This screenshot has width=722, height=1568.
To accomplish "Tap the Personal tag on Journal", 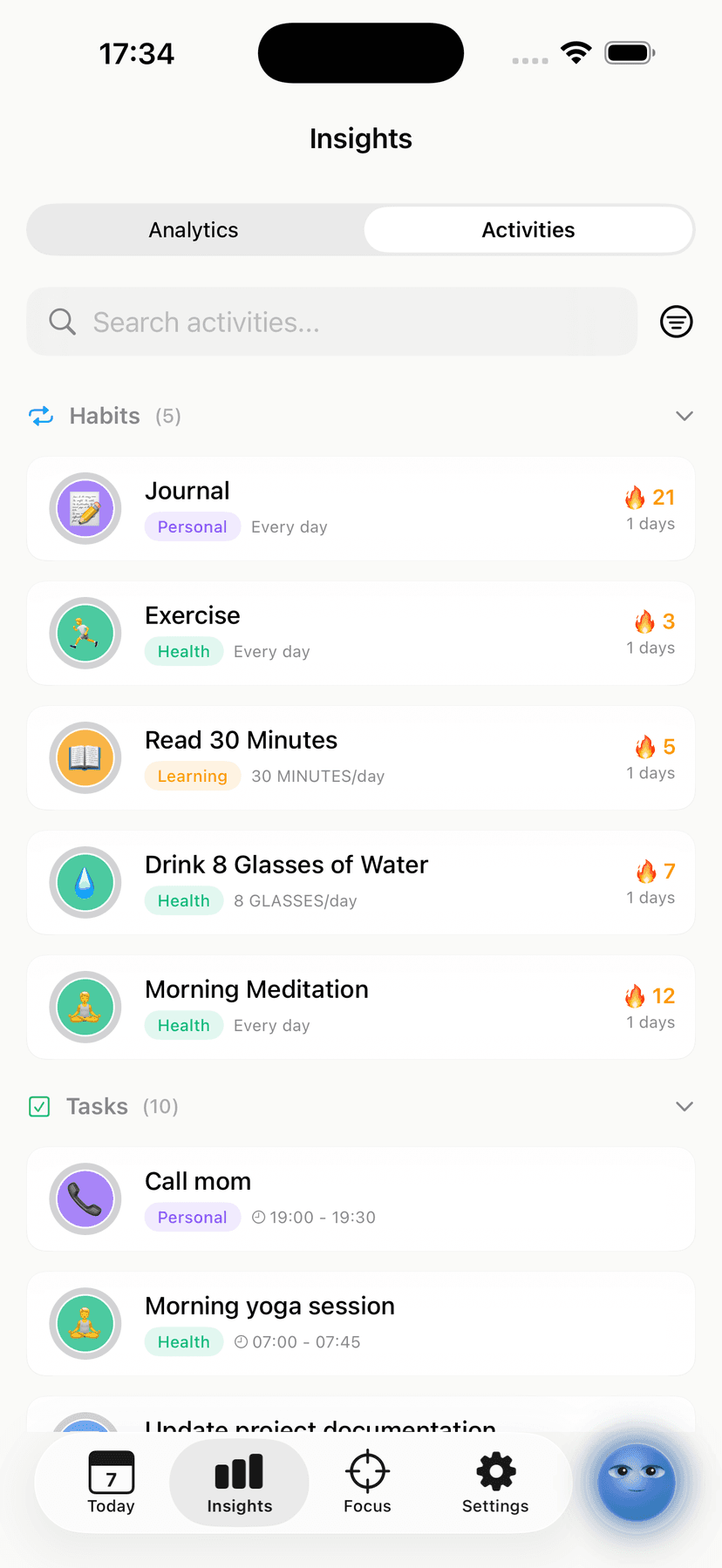I will [x=193, y=526].
